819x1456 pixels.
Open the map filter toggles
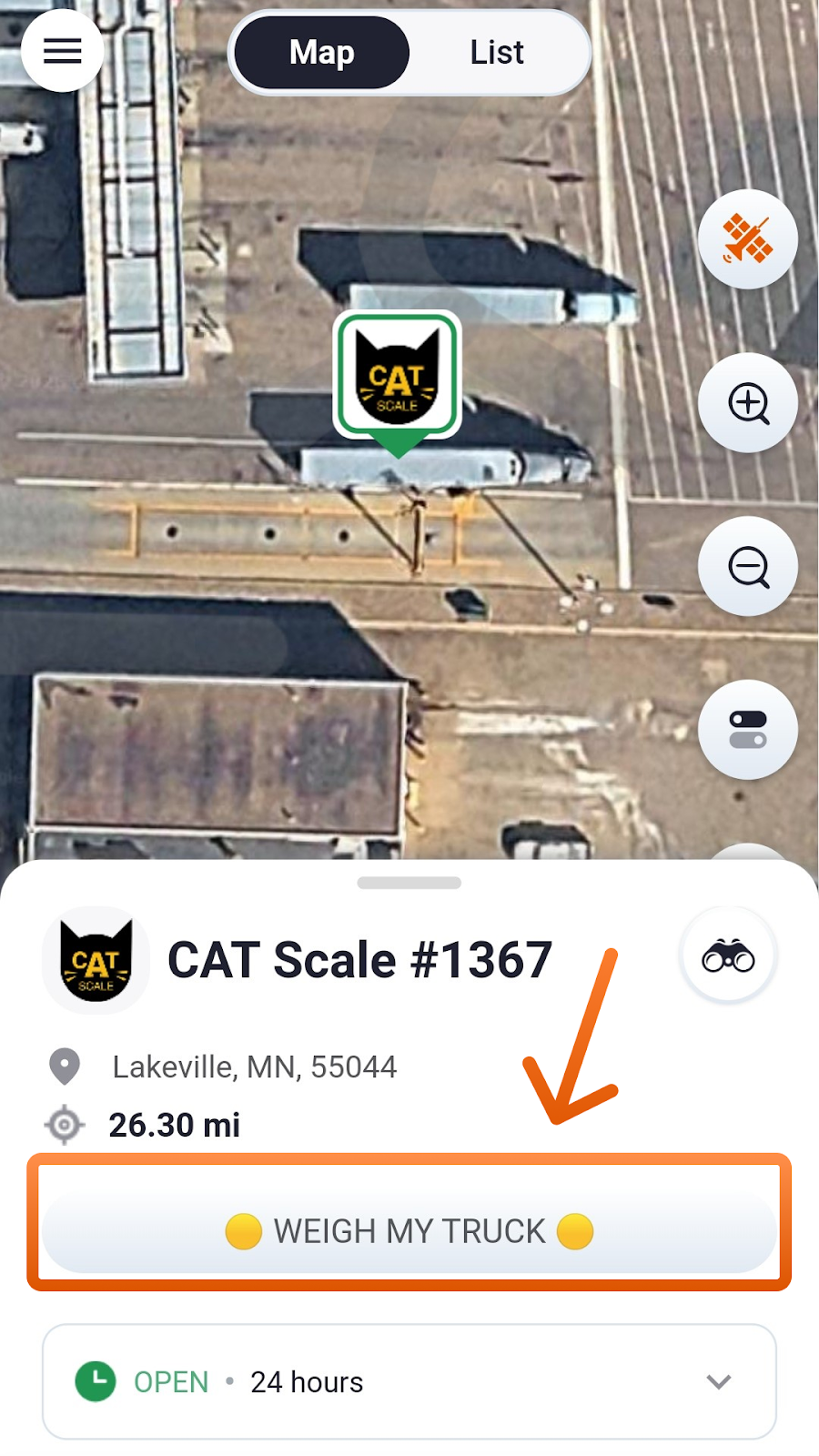pyautogui.click(x=747, y=730)
